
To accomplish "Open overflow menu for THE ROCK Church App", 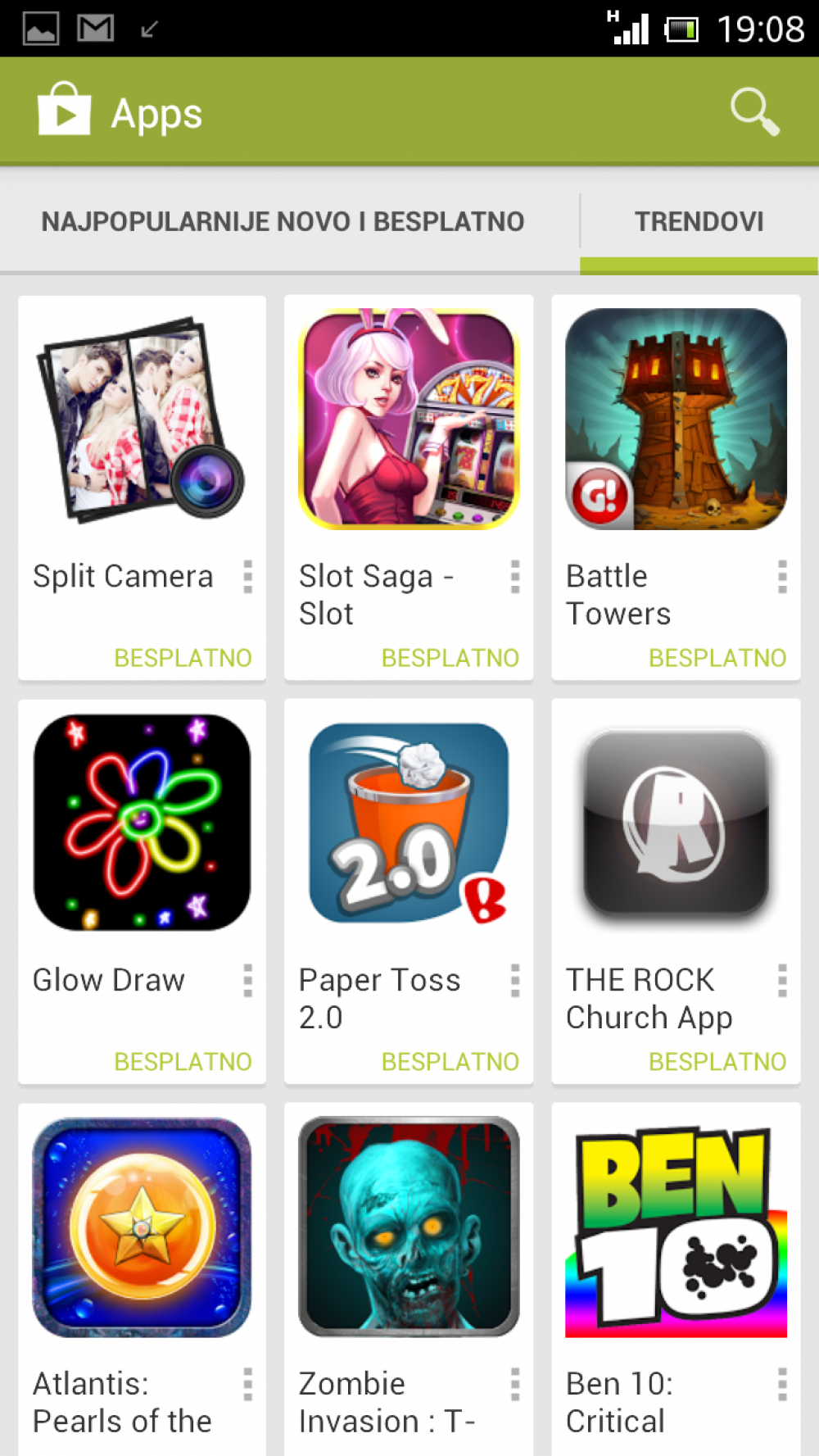I will 782,981.
